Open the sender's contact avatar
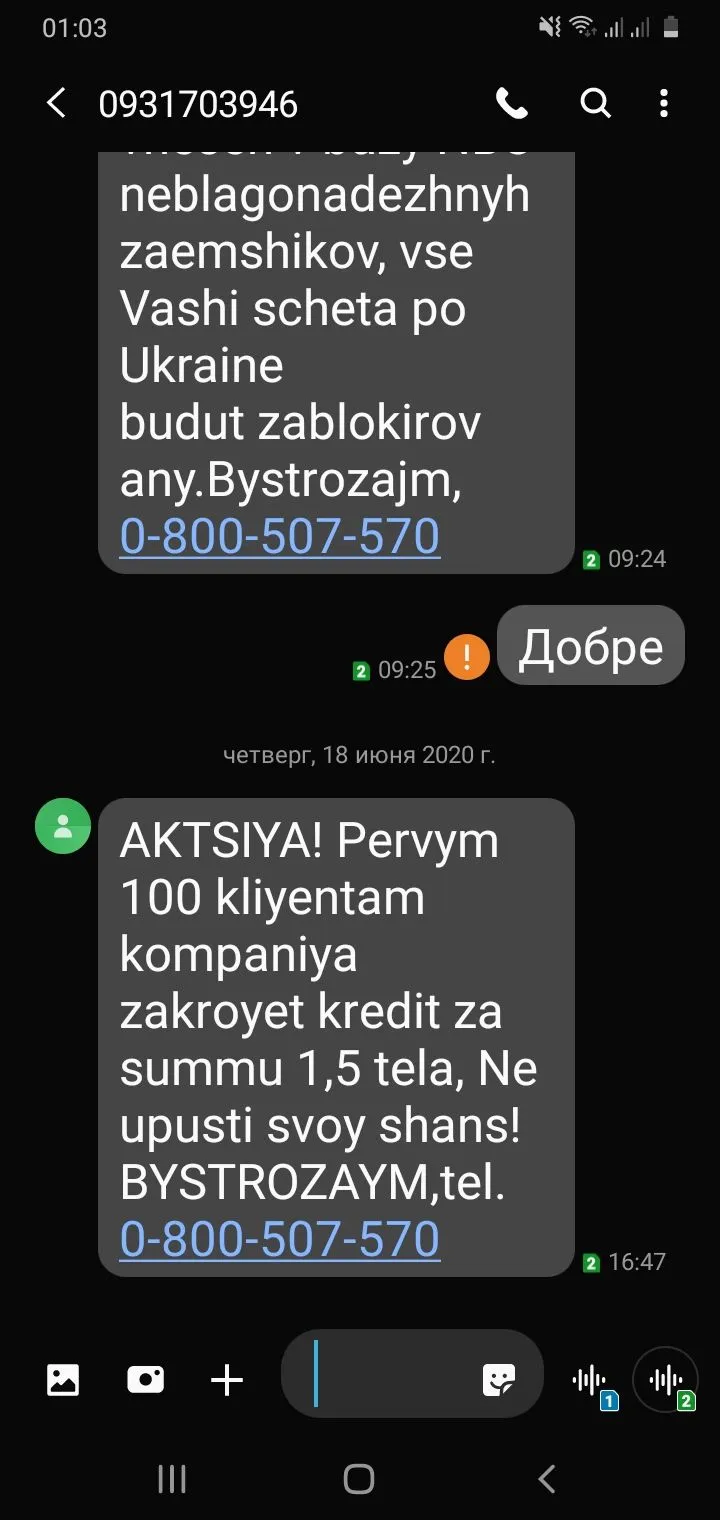 (63, 826)
